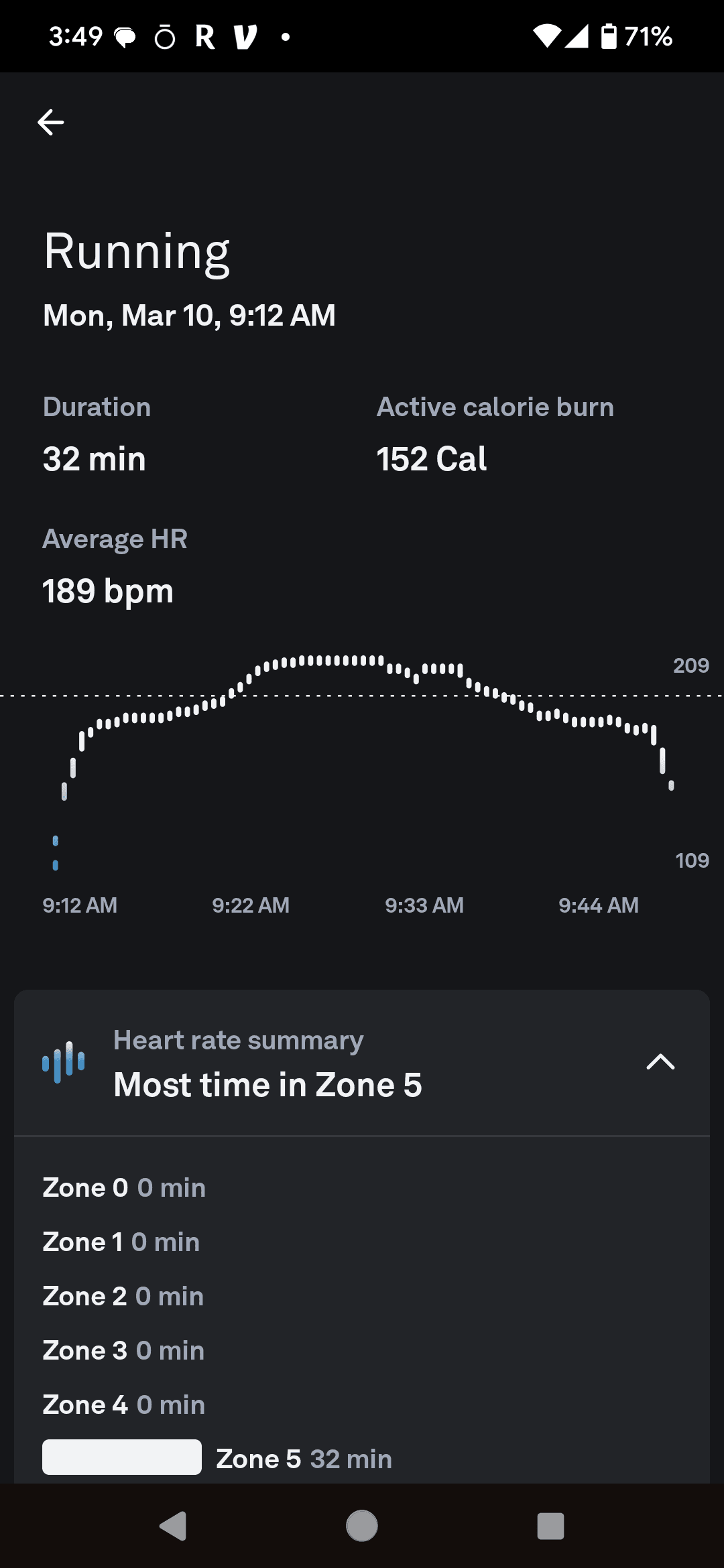Collapse the Heart rate summary section
This screenshot has height=1568, width=724.
[x=660, y=1062]
